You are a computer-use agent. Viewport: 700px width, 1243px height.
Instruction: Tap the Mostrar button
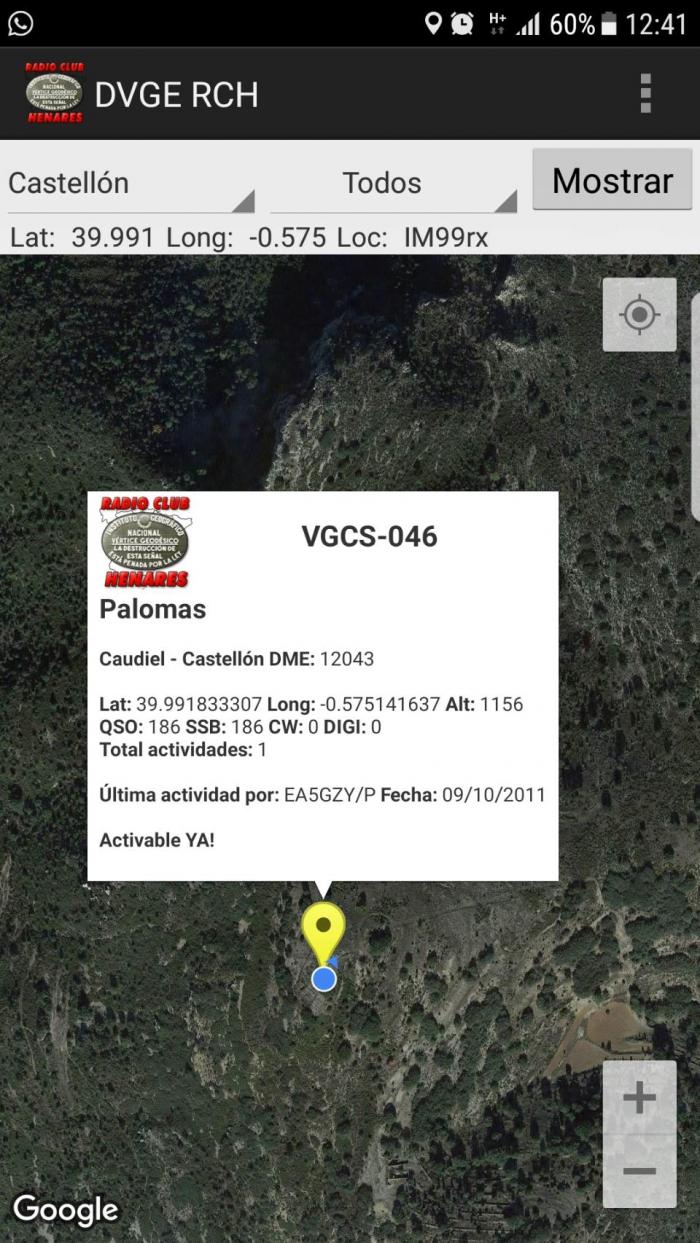612,180
